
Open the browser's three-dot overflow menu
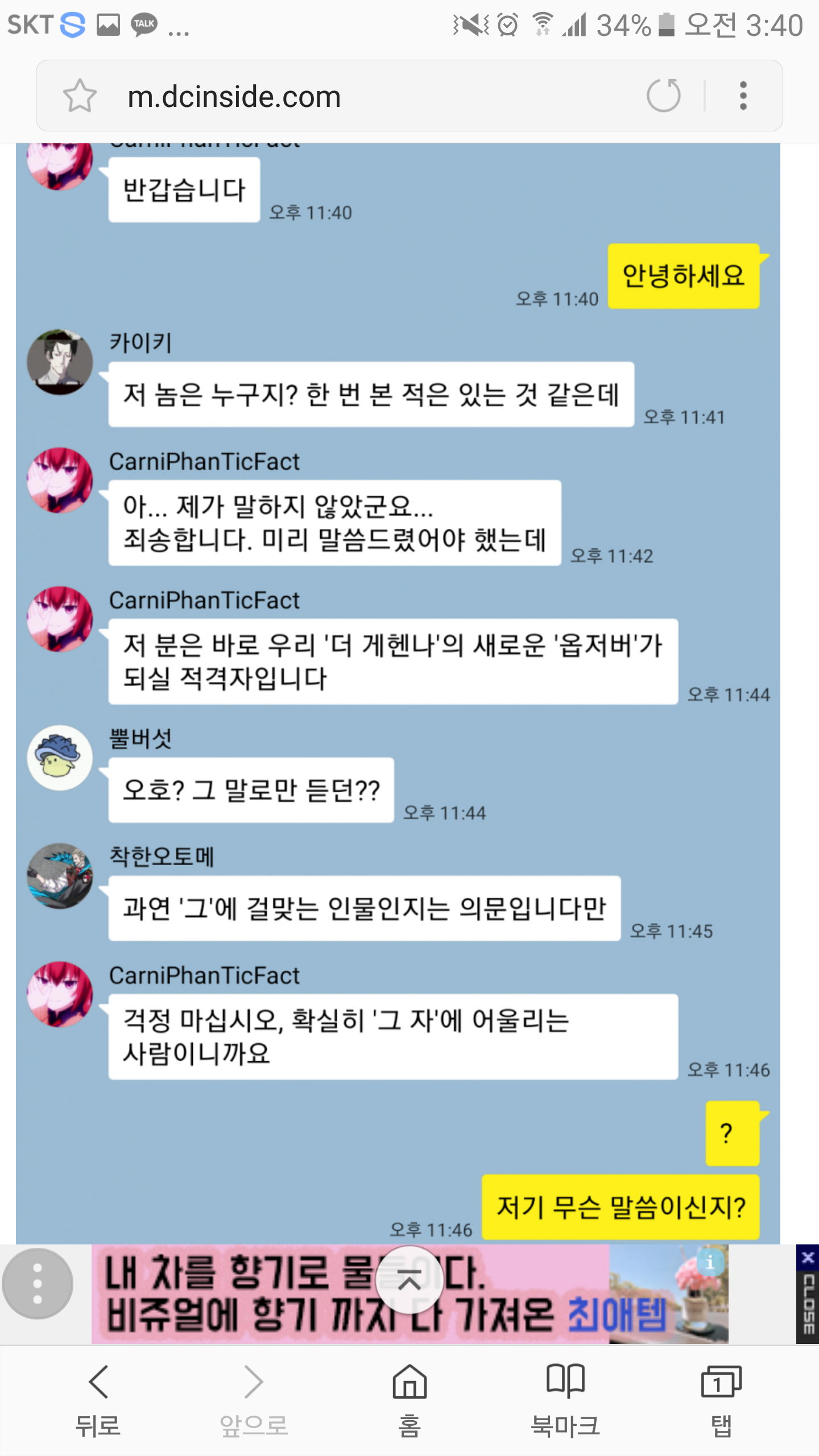pos(743,95)
